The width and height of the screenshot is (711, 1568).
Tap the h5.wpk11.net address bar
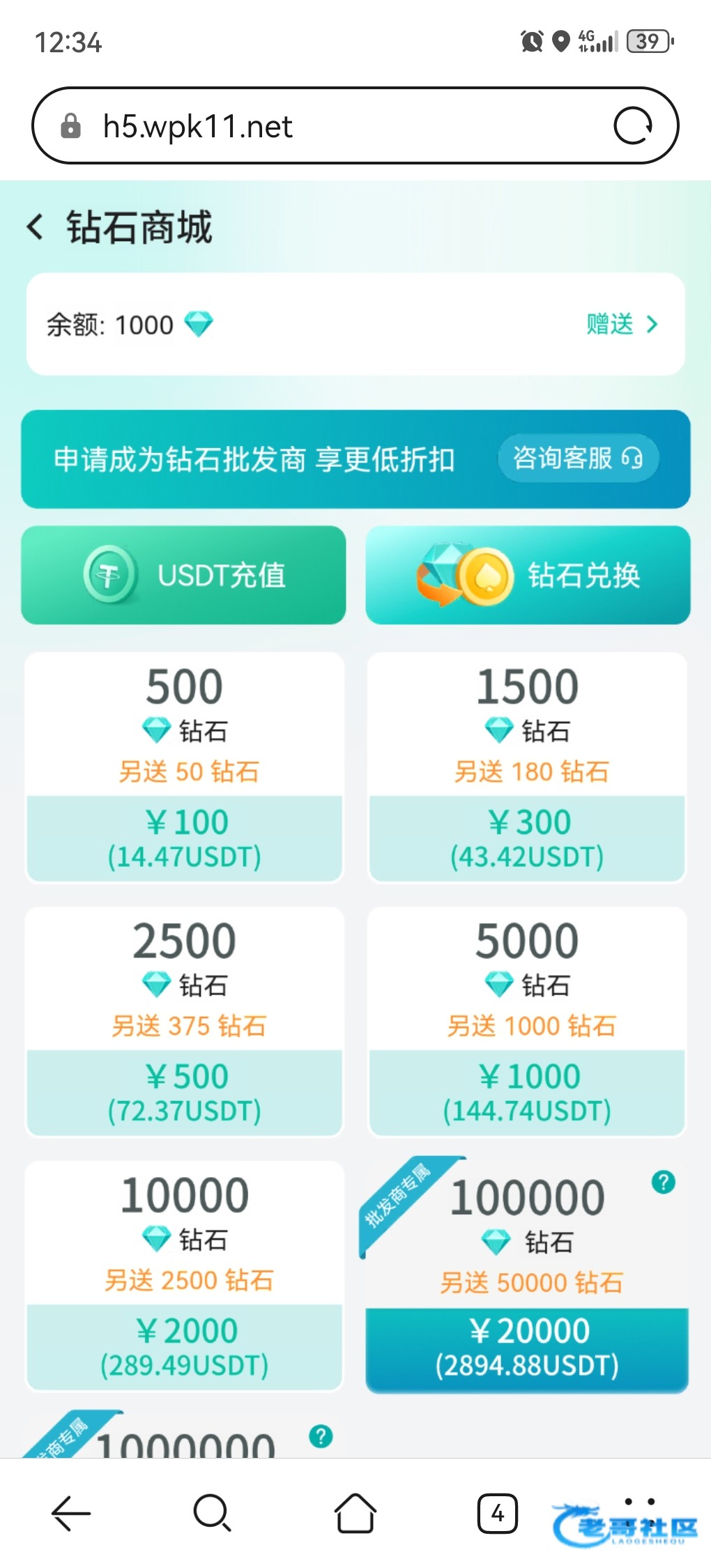[335, 126]
